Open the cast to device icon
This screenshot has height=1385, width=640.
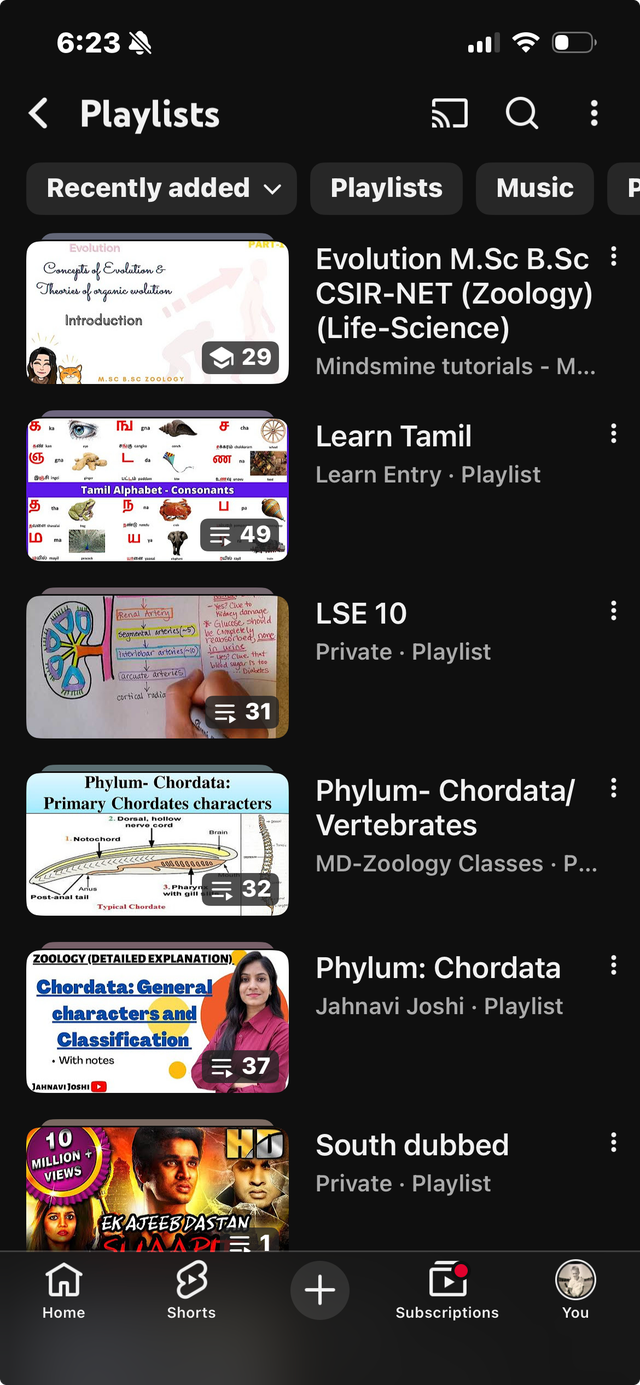pyautogui.click(x=449, y=114)
